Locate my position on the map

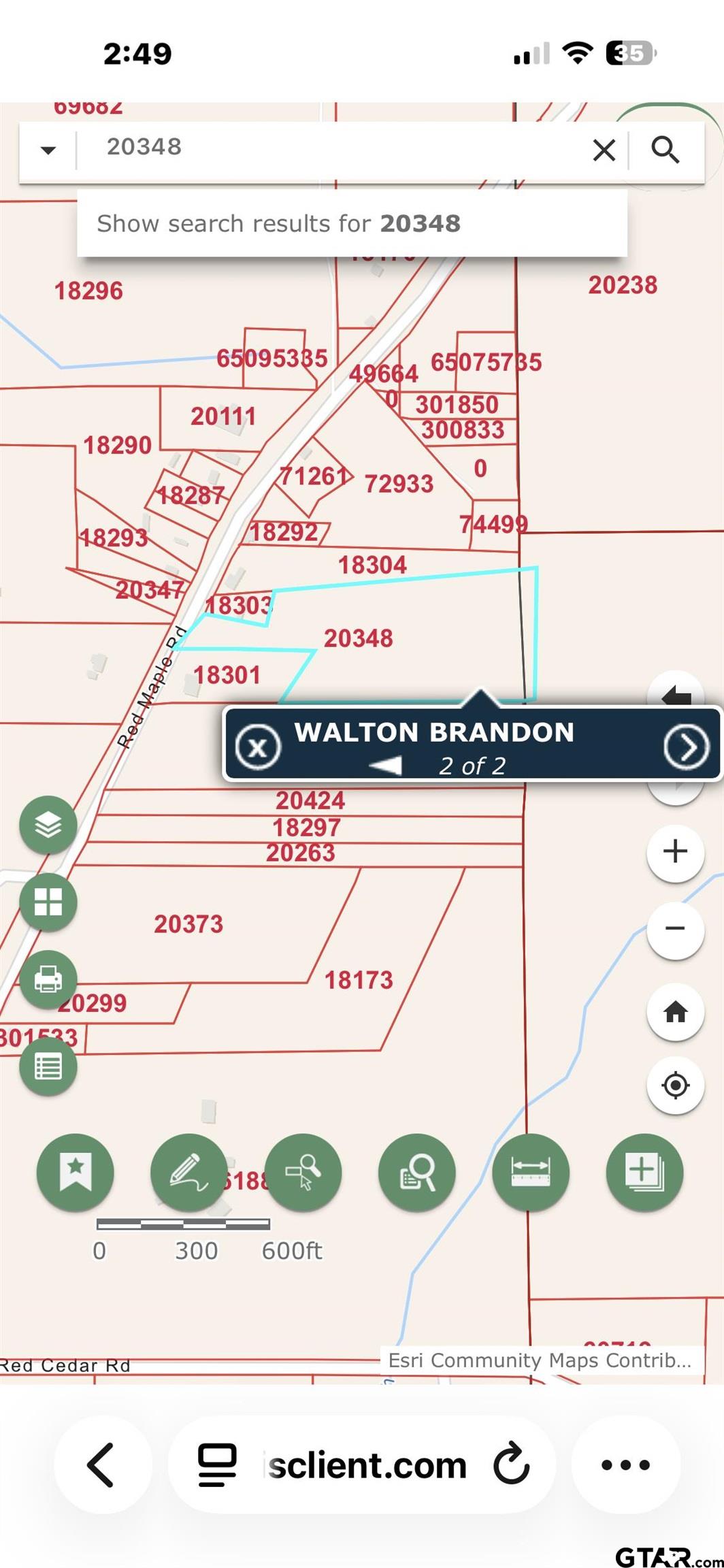coord(675,1085)
